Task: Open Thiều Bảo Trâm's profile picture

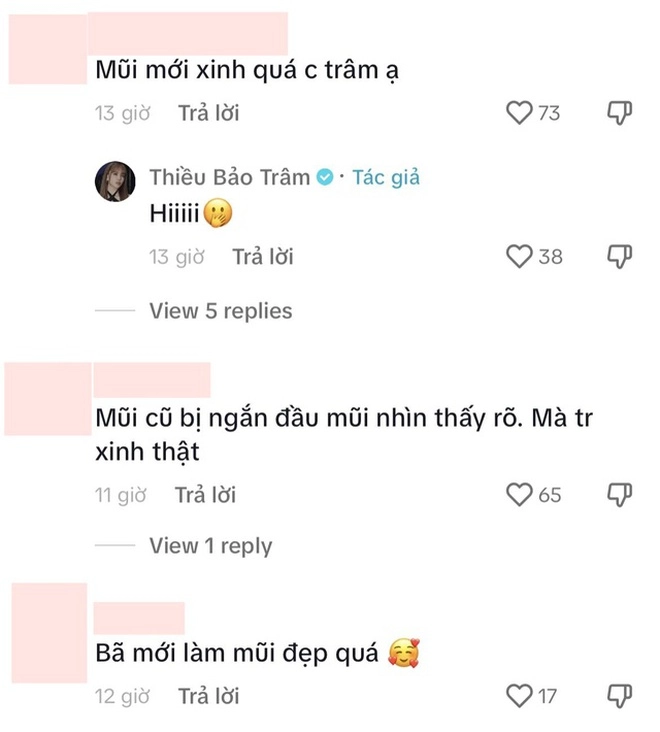Action: click(115, 182)
